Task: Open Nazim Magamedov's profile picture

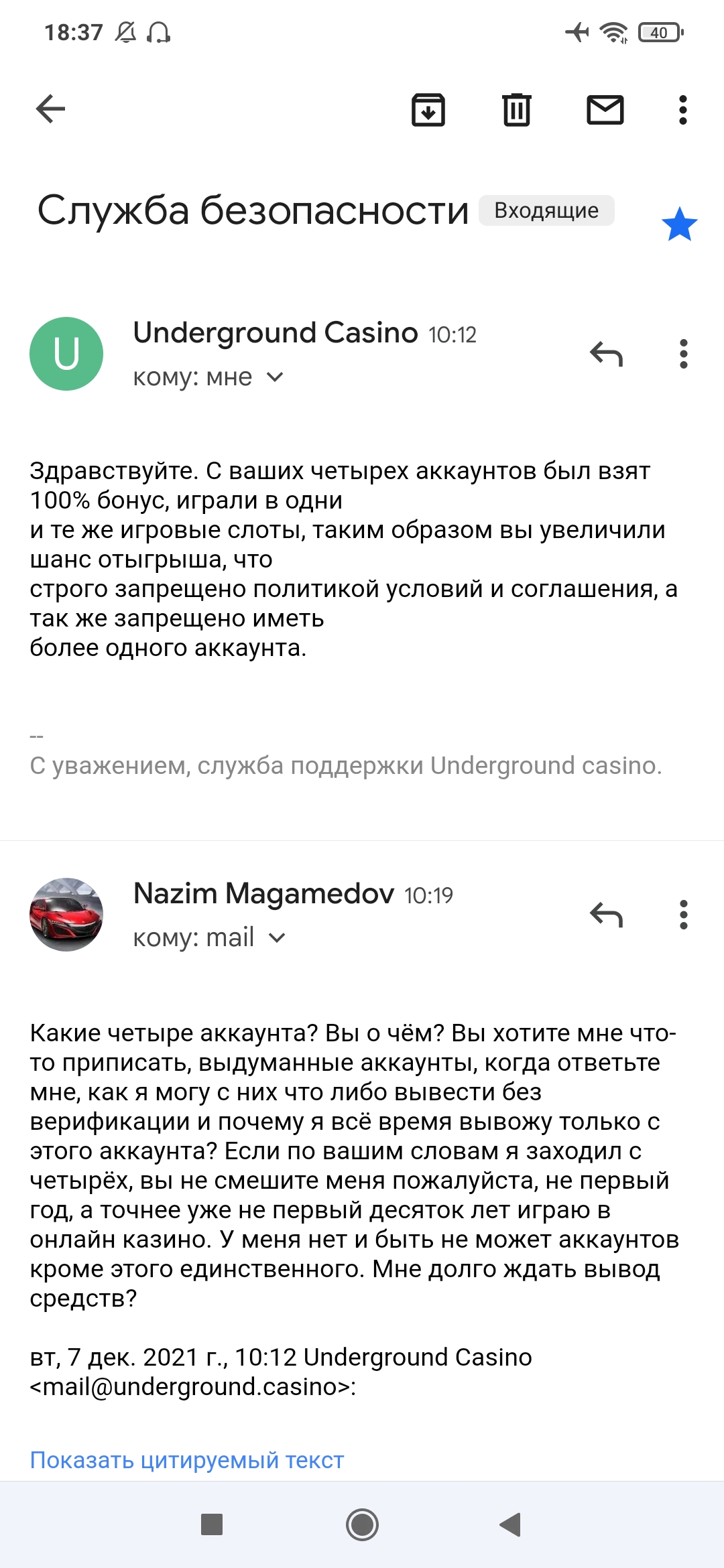Action: (66, 915)
